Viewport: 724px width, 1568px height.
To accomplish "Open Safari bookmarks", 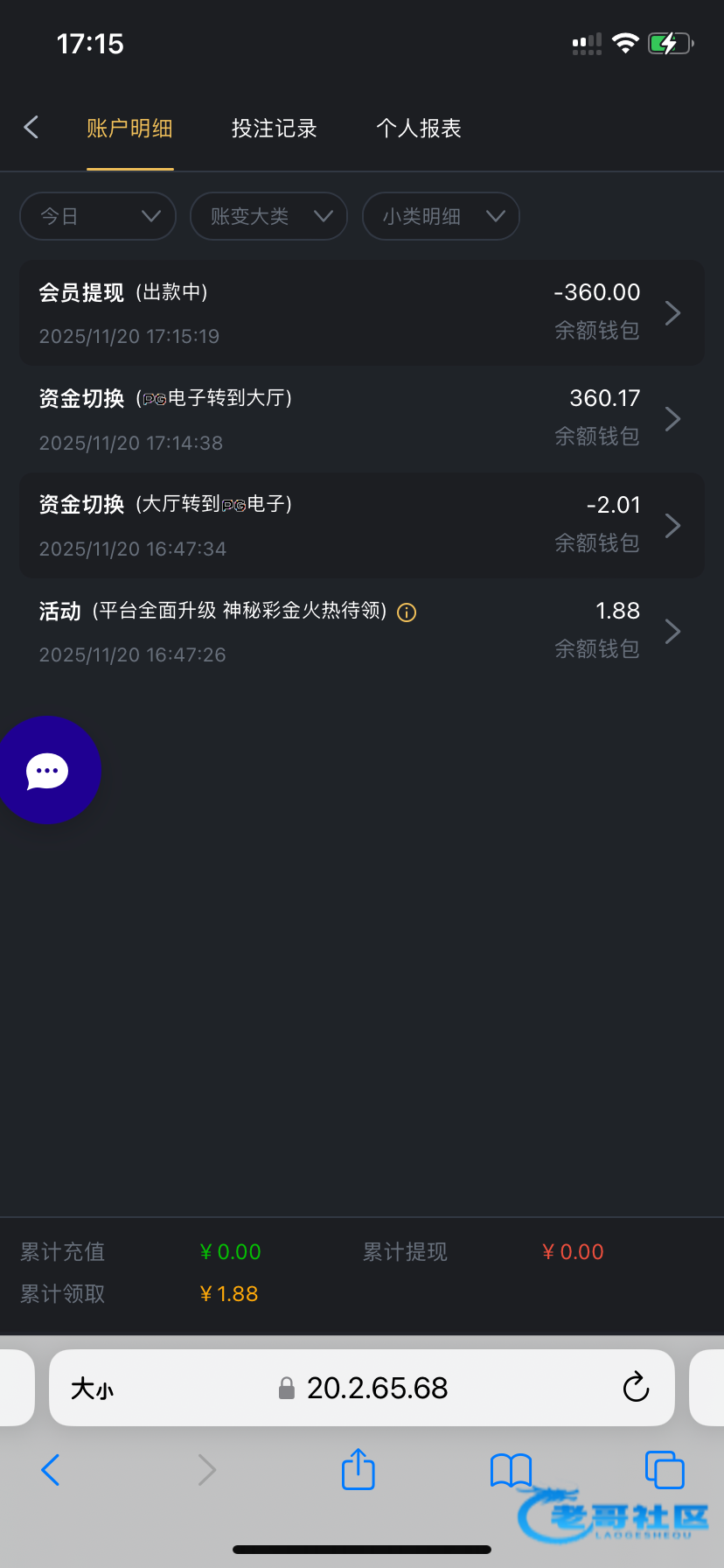I will (511, 1470).
